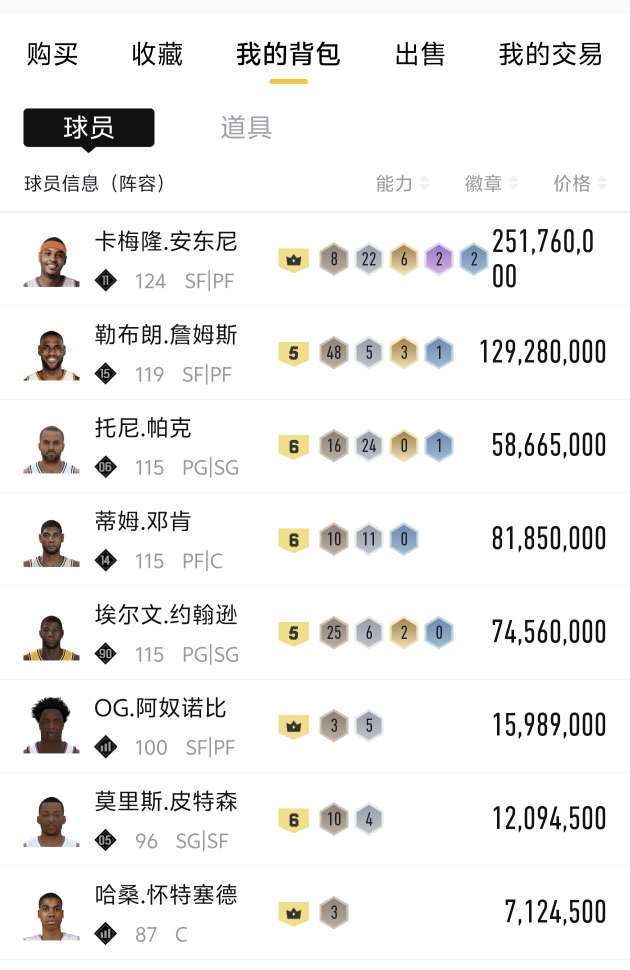Image resolution: width=630 pixels, height=970 pixels.
Task: Select the 球员 segment
Action: [89, 128]
